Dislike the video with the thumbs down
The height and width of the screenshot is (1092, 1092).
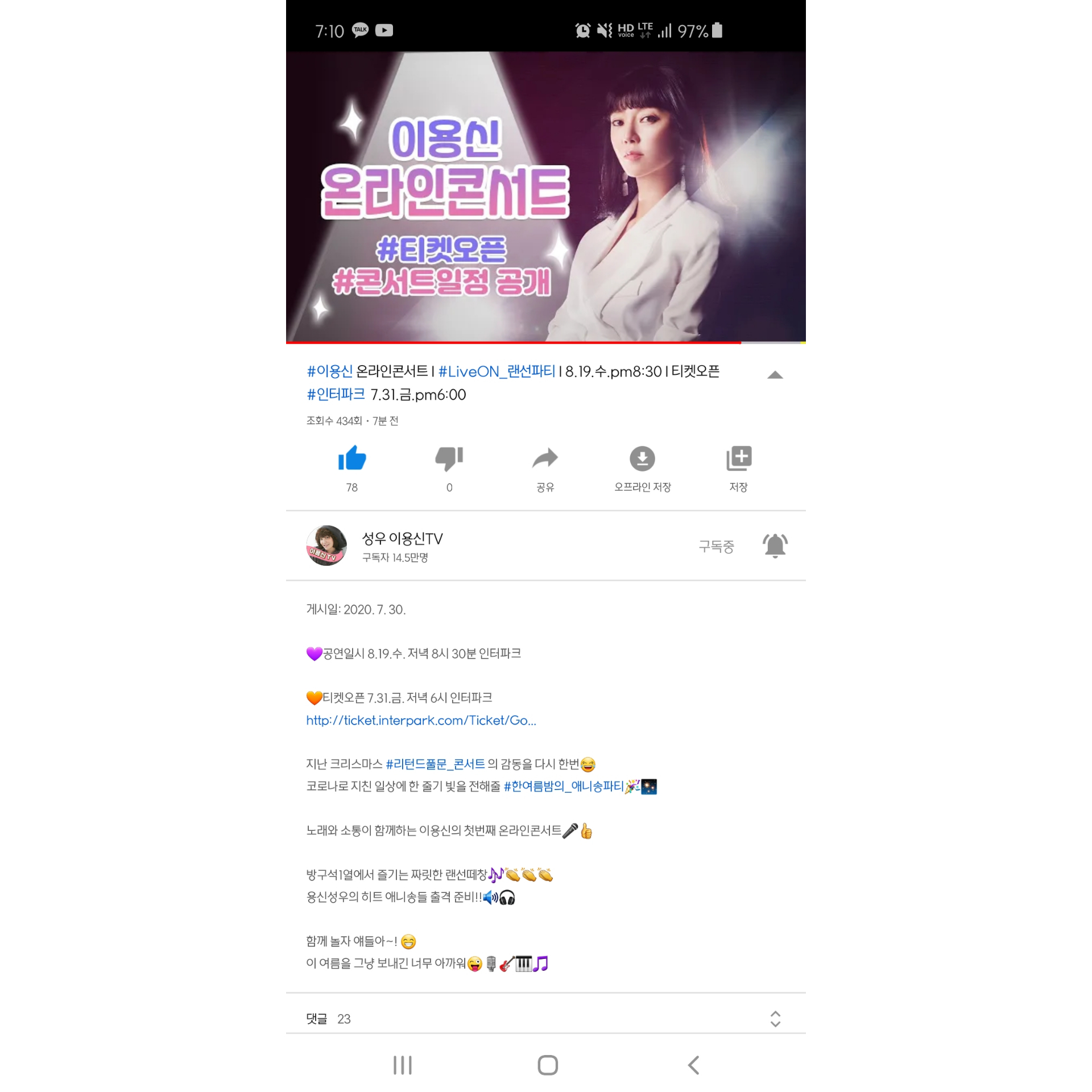tap(449, 458)
